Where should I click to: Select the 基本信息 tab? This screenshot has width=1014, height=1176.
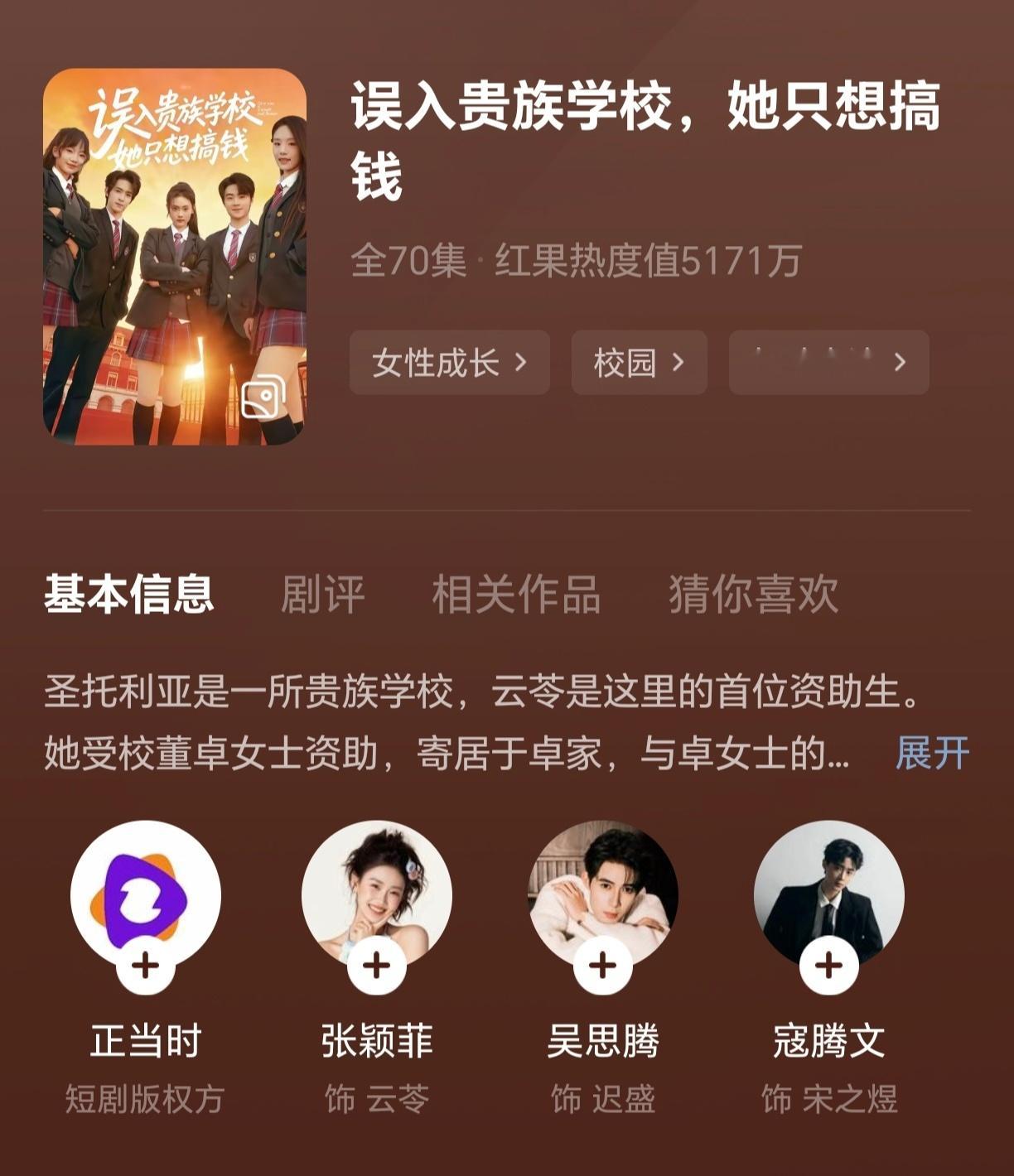[129, 594]
